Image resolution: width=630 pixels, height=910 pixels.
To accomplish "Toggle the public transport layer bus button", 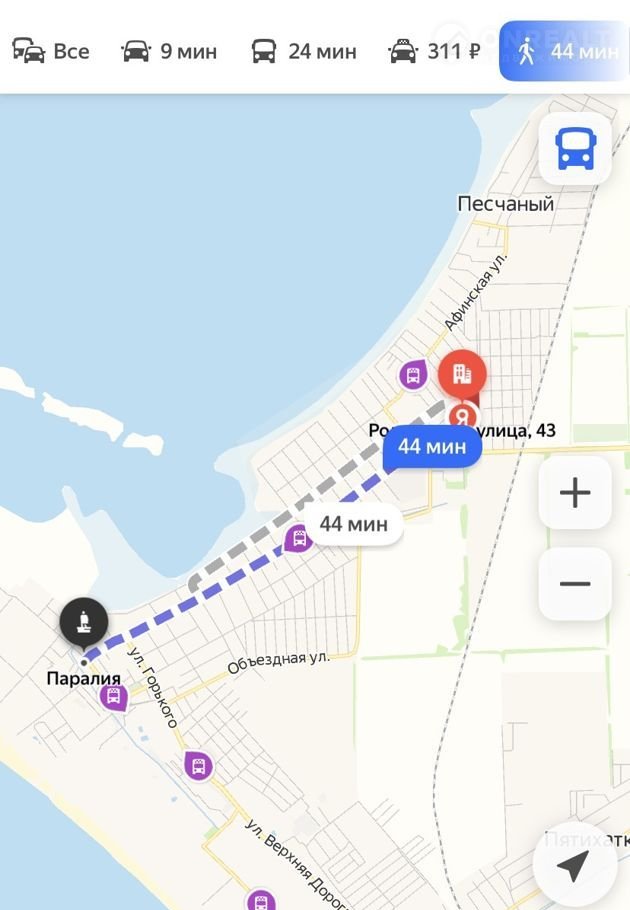I will (575, 150).
